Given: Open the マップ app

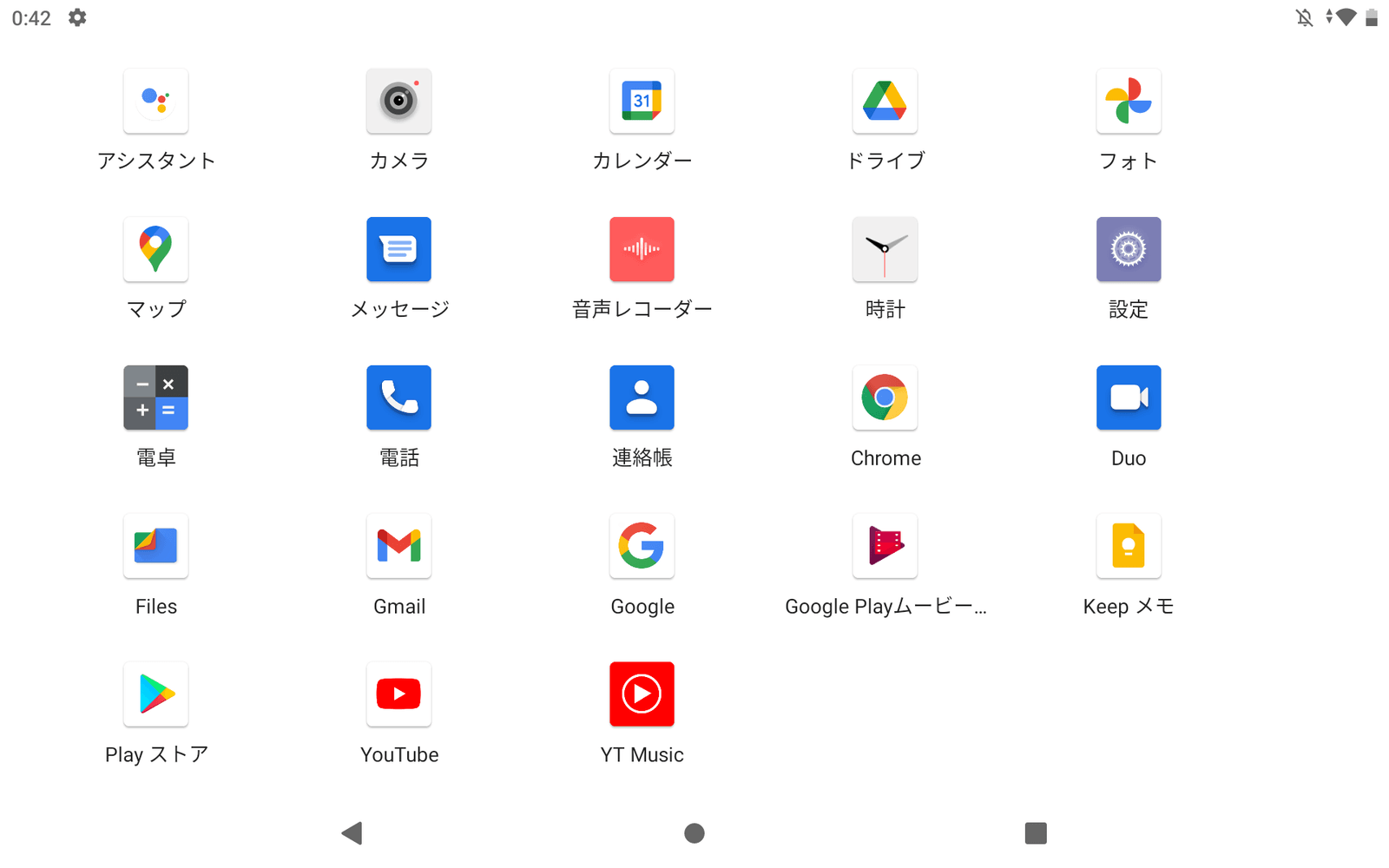Looking at the screenshot, I should (155, 250).
